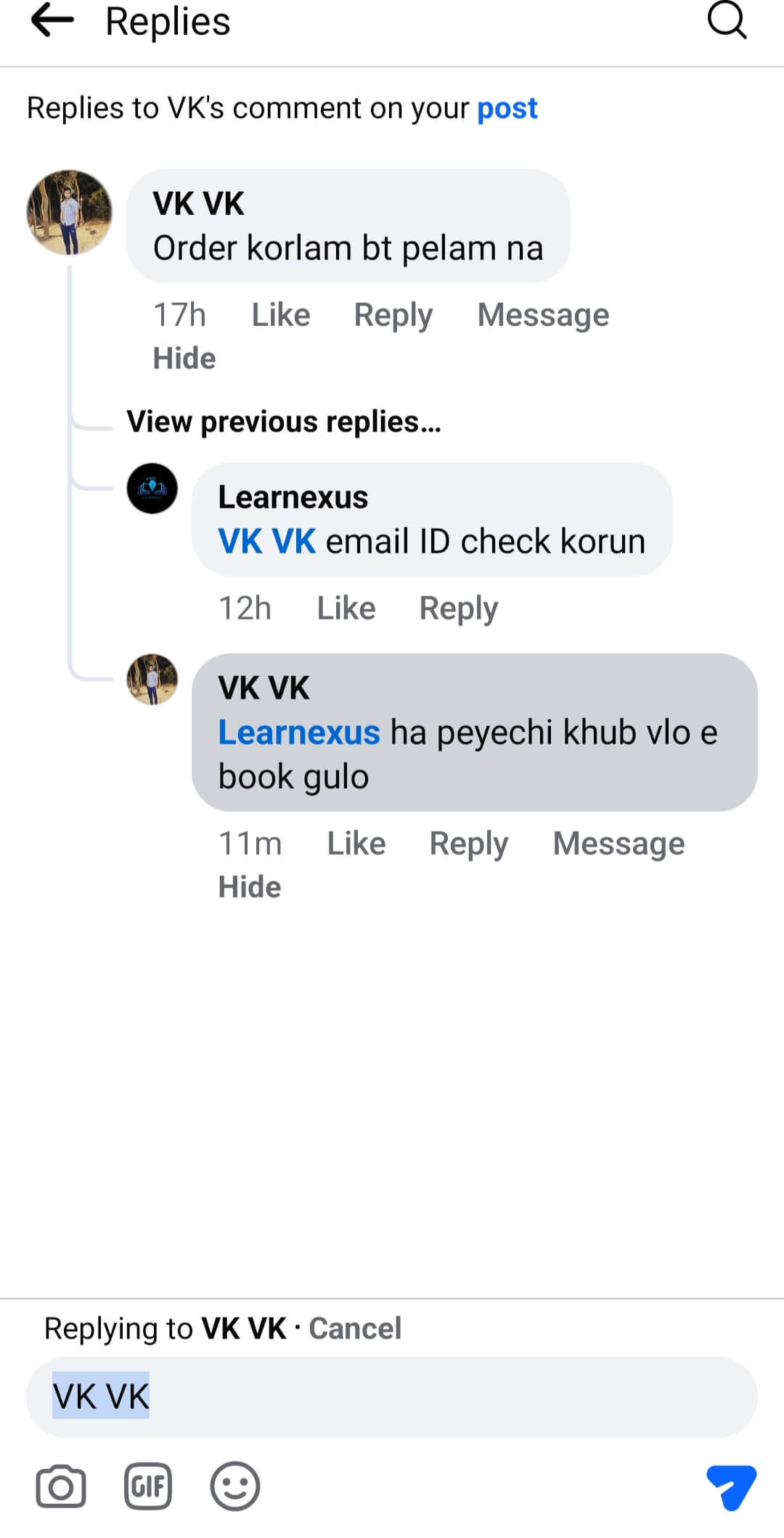Like VK VK's 'Order korlam' comment

[x=281, y=315]
